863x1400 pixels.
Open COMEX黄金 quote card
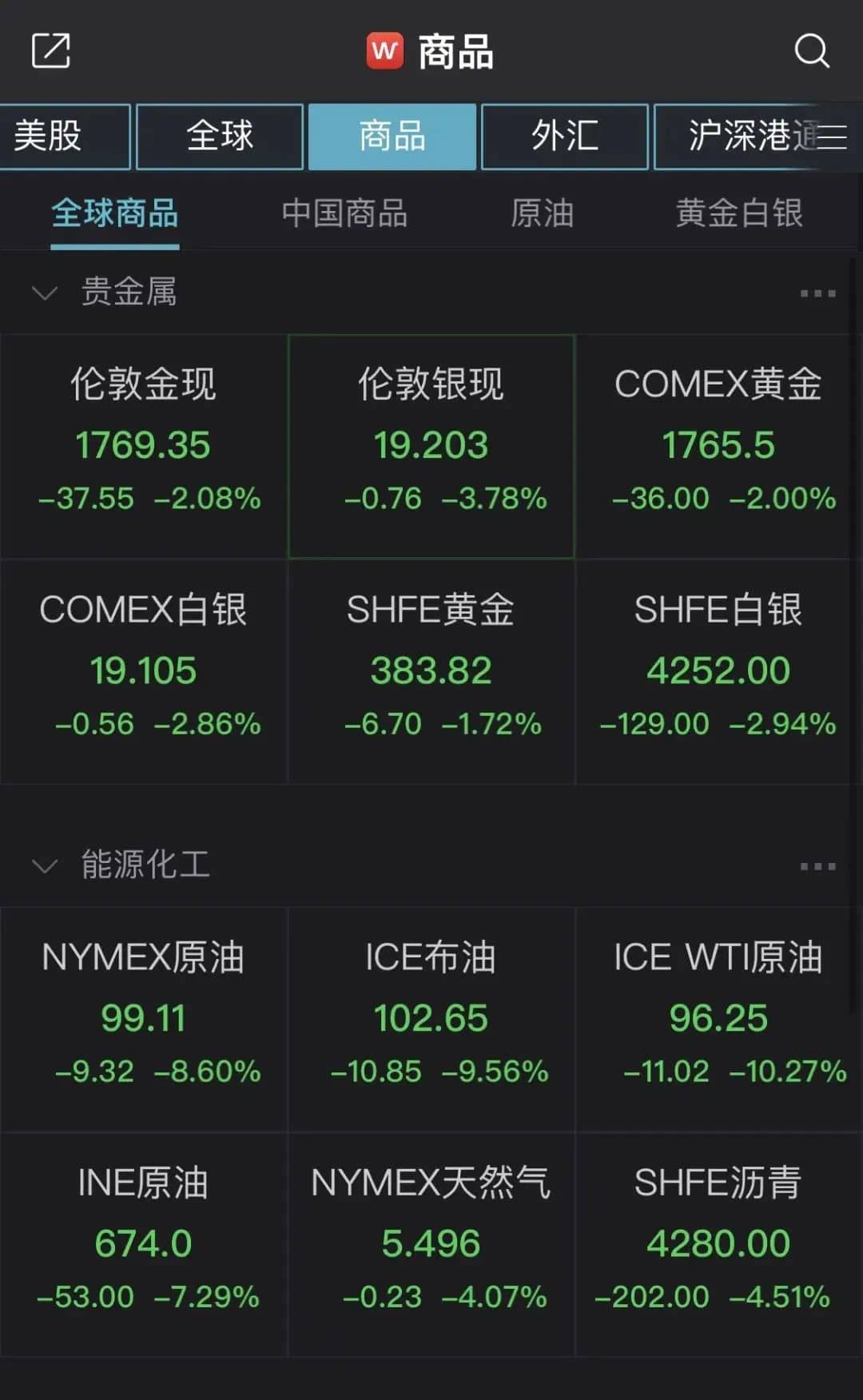tap(718, 445)
